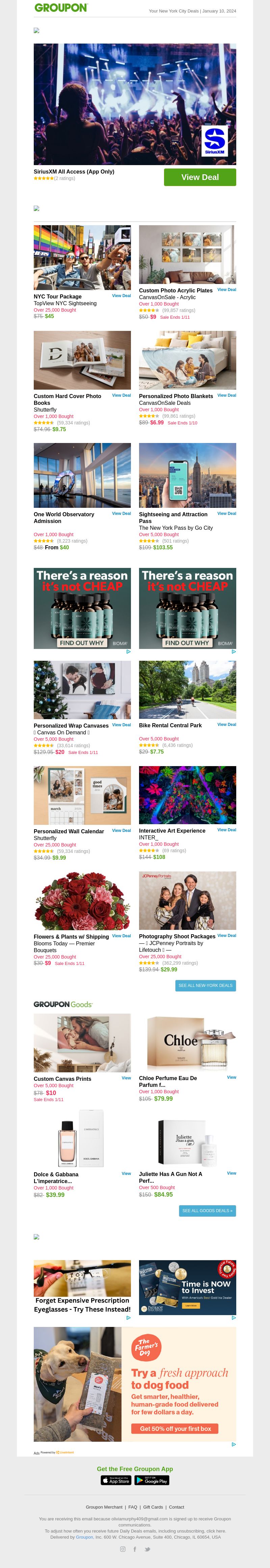Open the Personalized Wall Calendar photo
This screenshot has width=270, height=1568.
tap(82, 795)
